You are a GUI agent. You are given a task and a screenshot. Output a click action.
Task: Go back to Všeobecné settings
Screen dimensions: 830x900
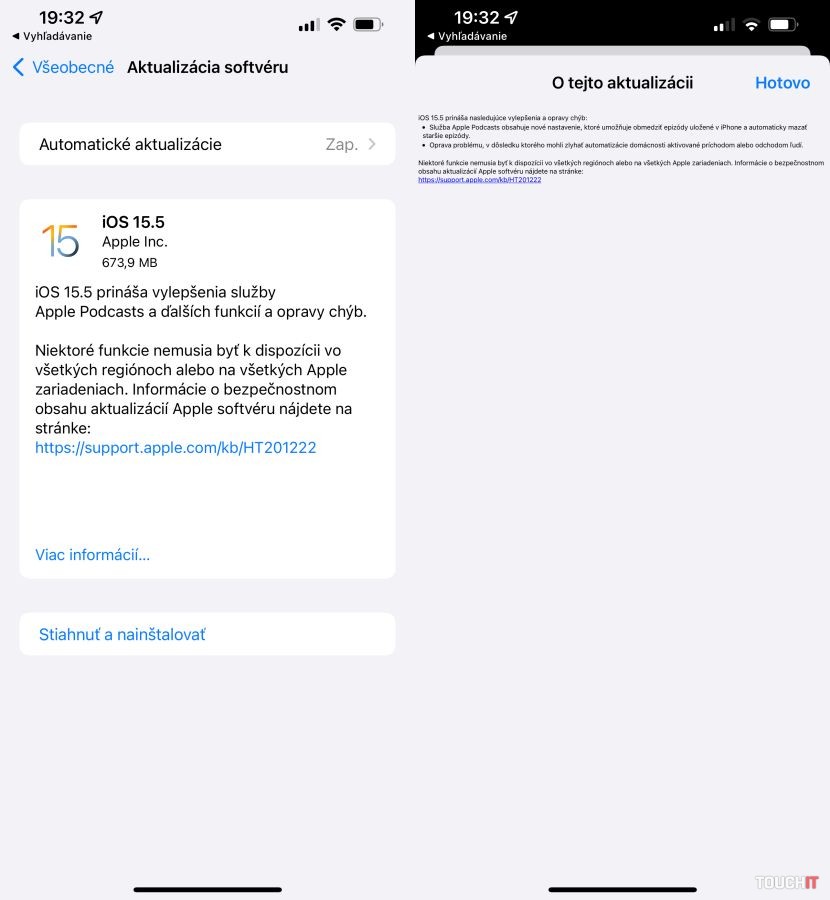pyautogui.click(x=60, y=68)
